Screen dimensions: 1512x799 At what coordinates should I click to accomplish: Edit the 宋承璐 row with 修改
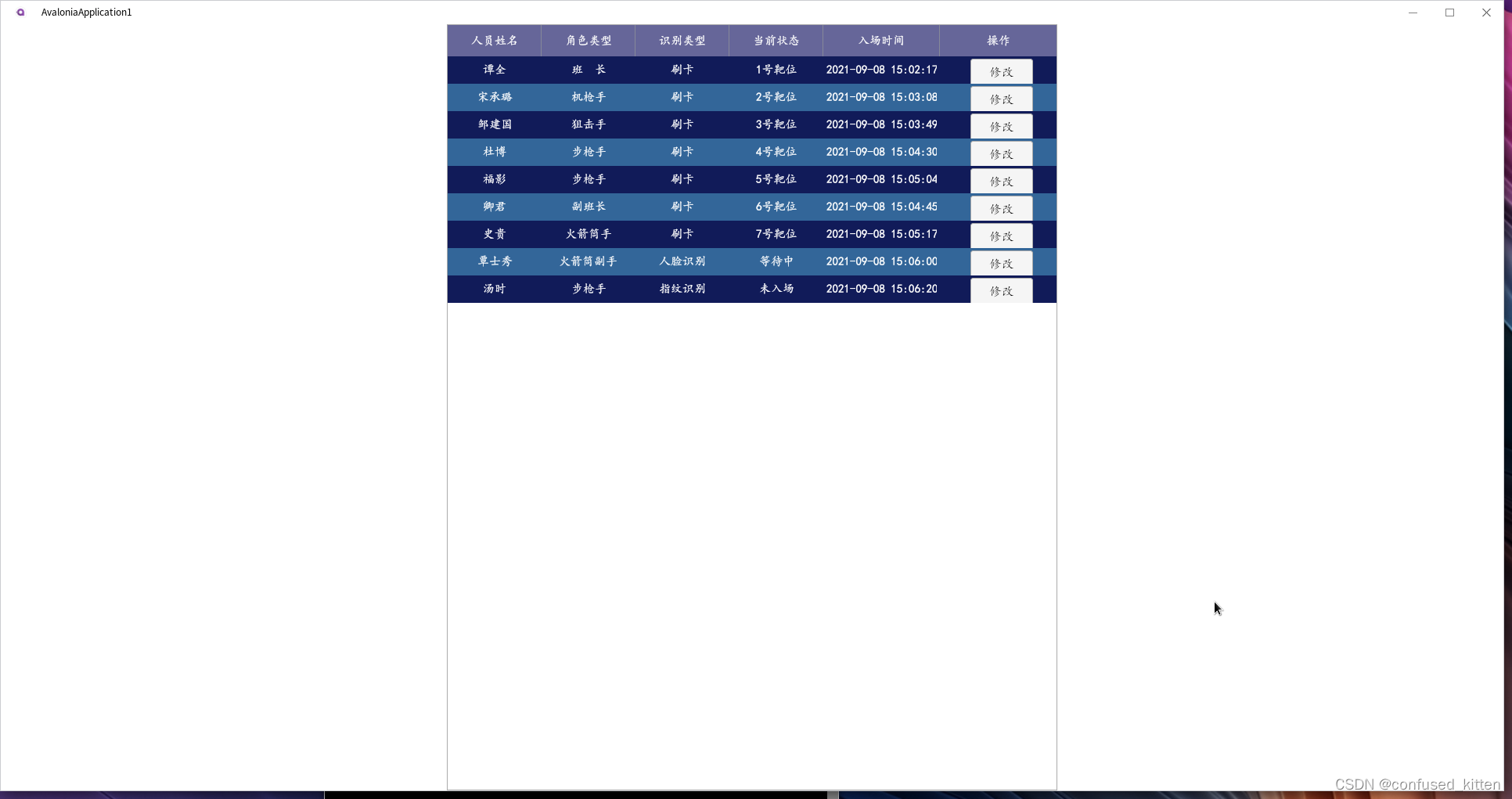pyautogui.click(x=1001, y=99)
